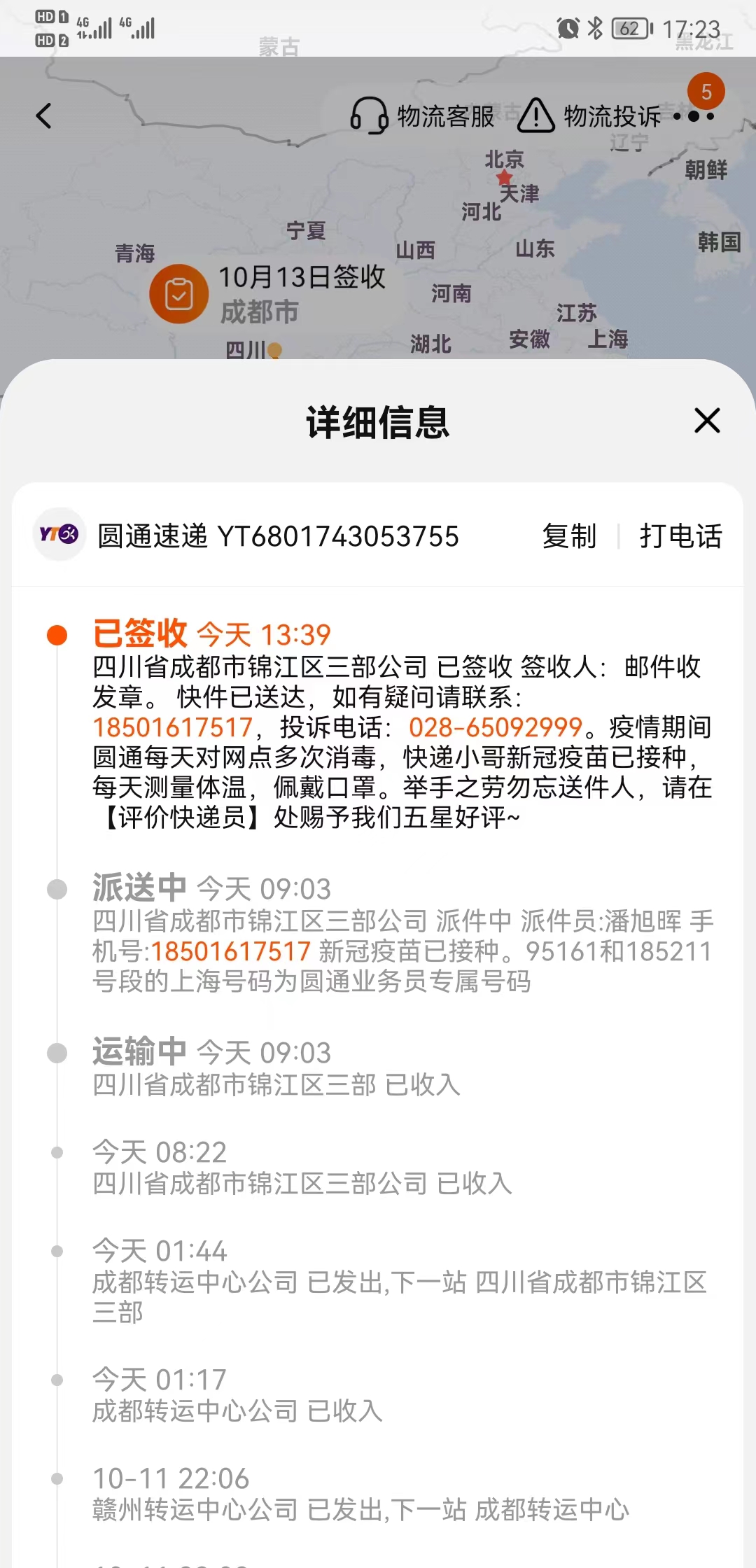The height and width of the screenshot is (1568, 756).
Task: Go back using the top-left arrow
Action: (44, 115)
